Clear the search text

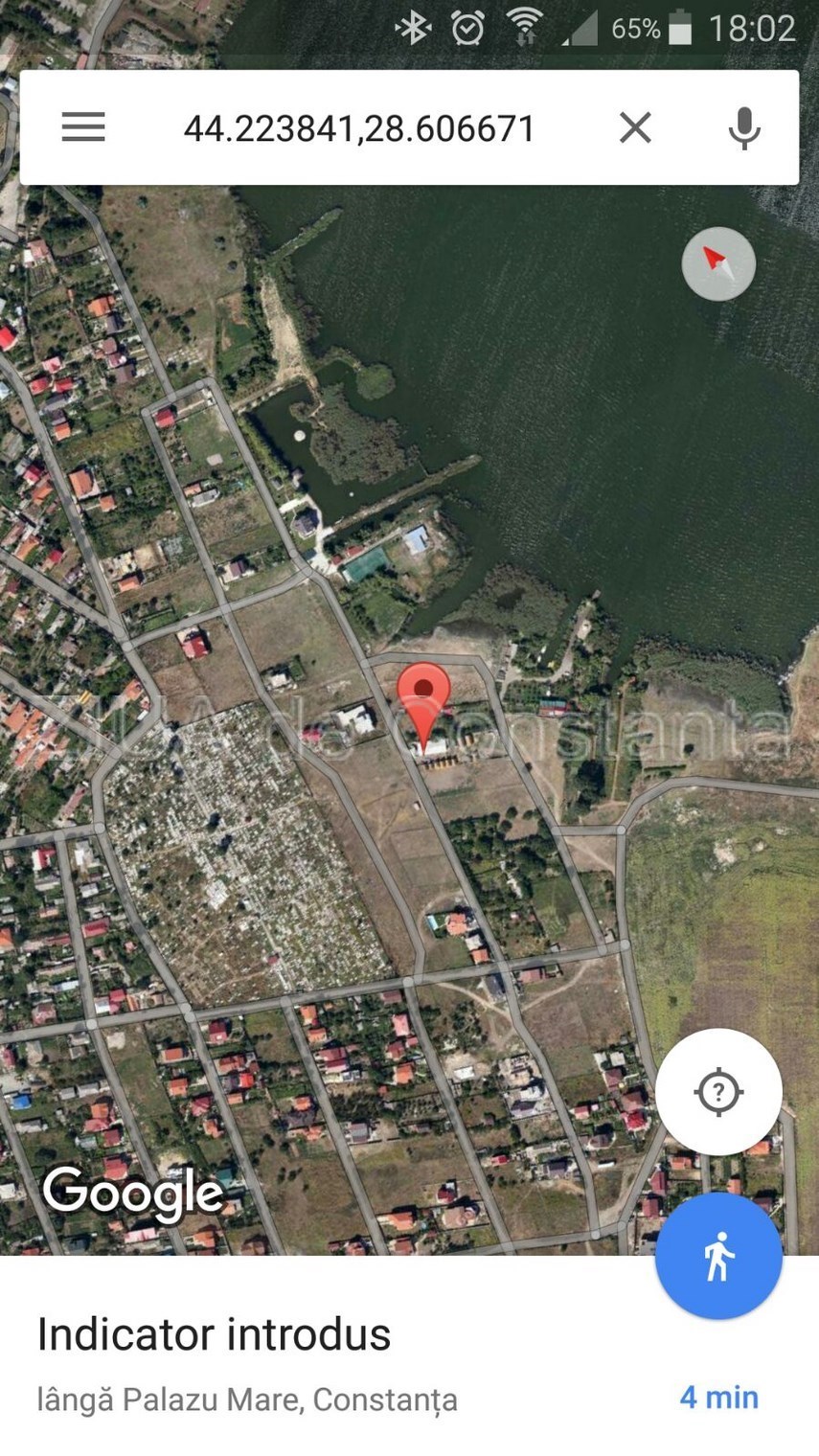click(635, 127)
